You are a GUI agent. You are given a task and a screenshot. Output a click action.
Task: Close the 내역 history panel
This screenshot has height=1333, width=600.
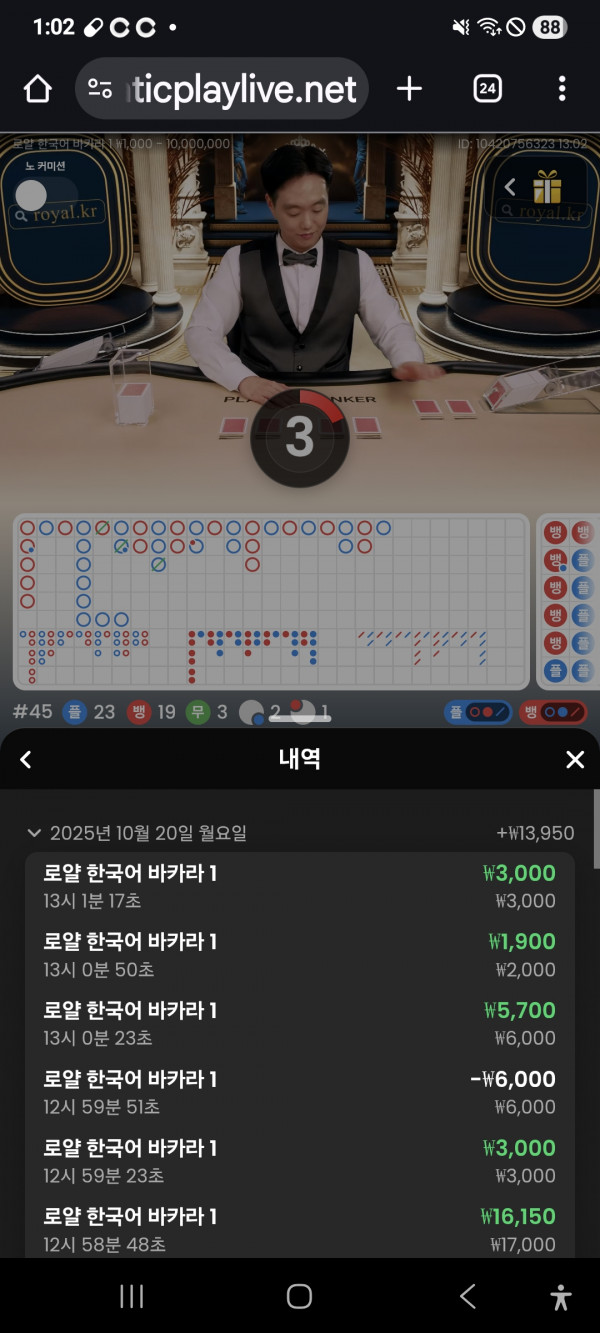pos(575,760)
